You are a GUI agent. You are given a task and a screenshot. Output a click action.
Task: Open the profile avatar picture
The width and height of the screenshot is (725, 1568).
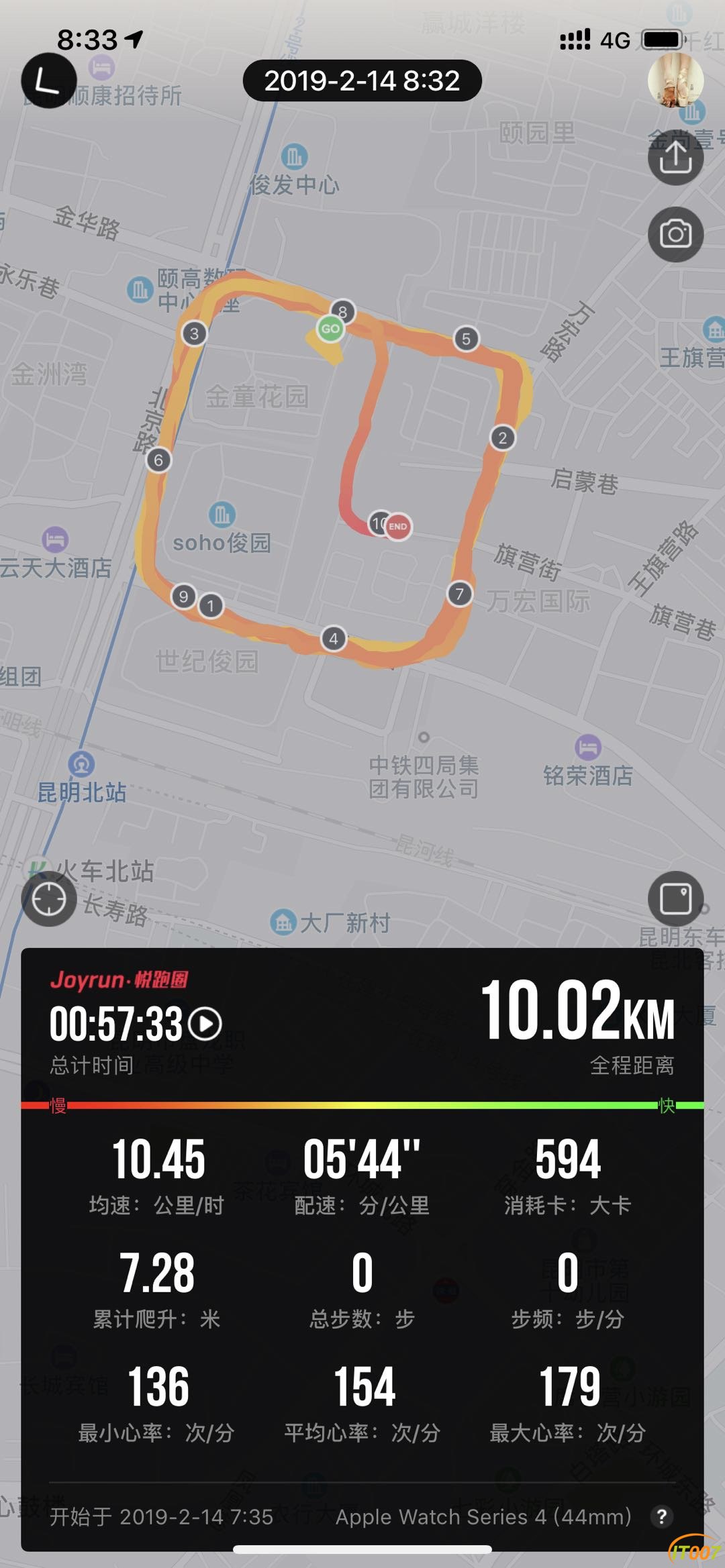675,80
